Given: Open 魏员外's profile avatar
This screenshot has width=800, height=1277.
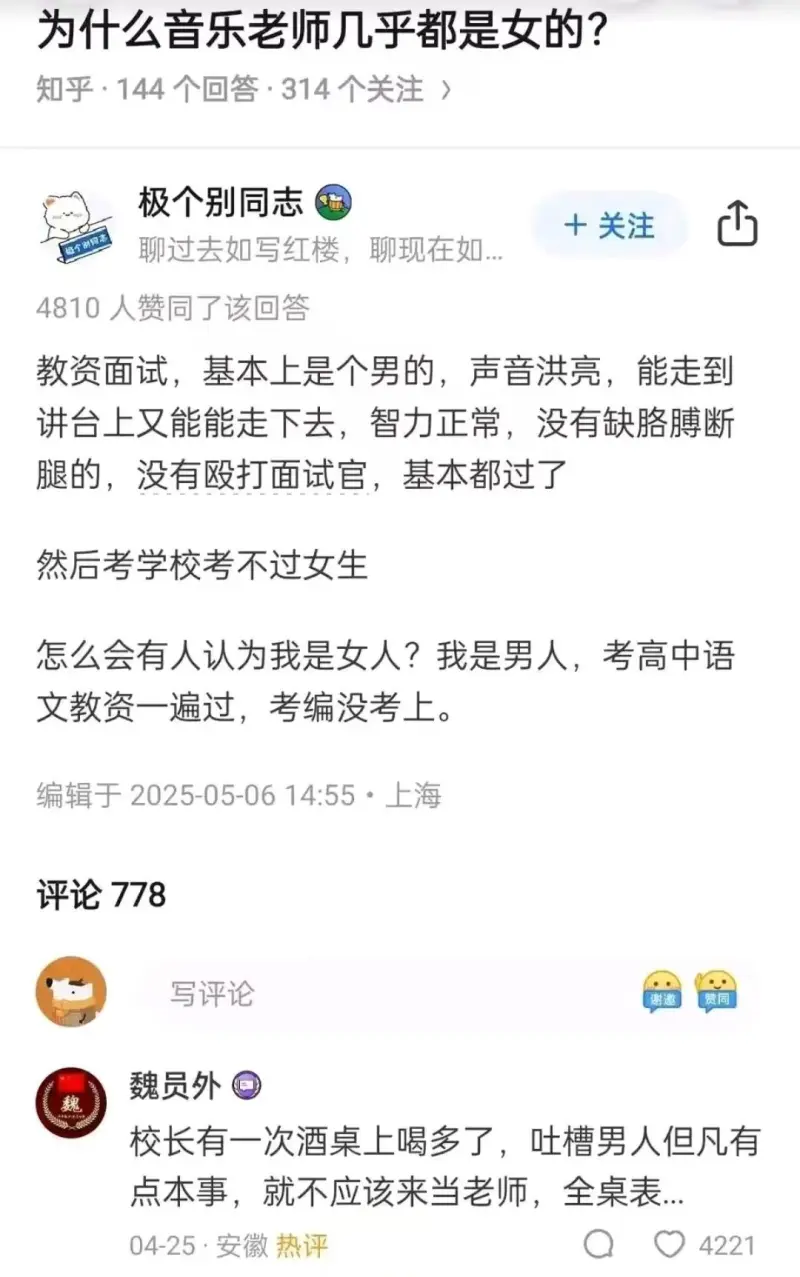Looking at the screenshot, I should [x=71, y=1102].
